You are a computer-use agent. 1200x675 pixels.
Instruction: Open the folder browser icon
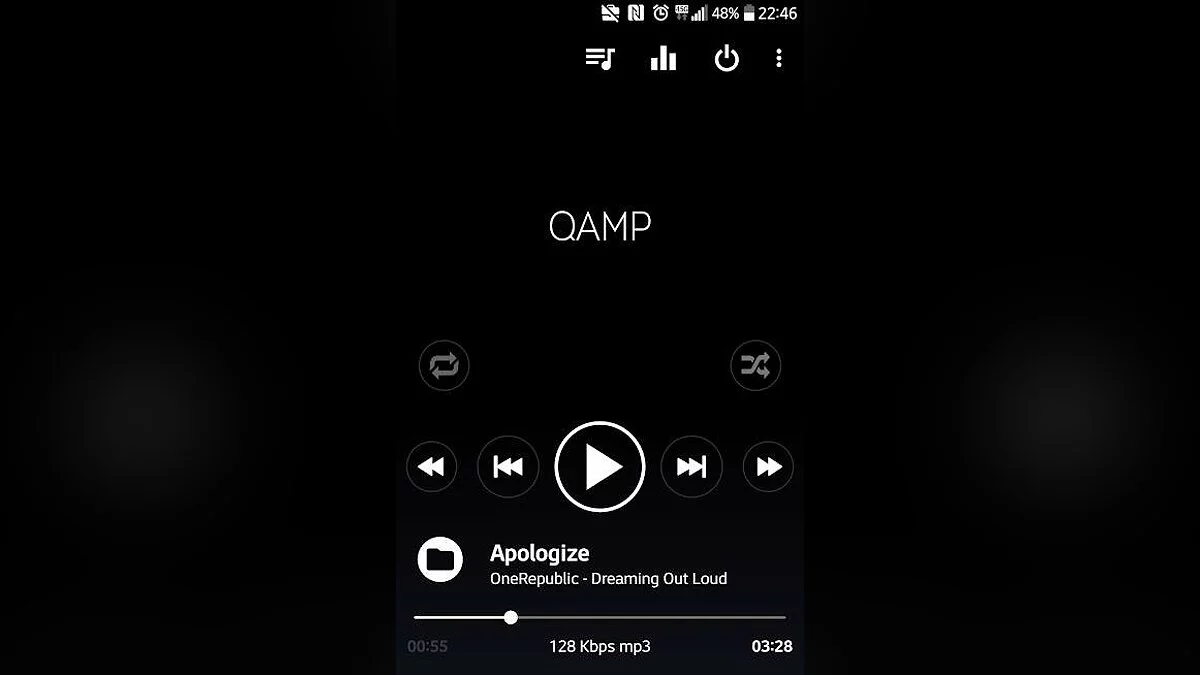click(x=440, y=560)
